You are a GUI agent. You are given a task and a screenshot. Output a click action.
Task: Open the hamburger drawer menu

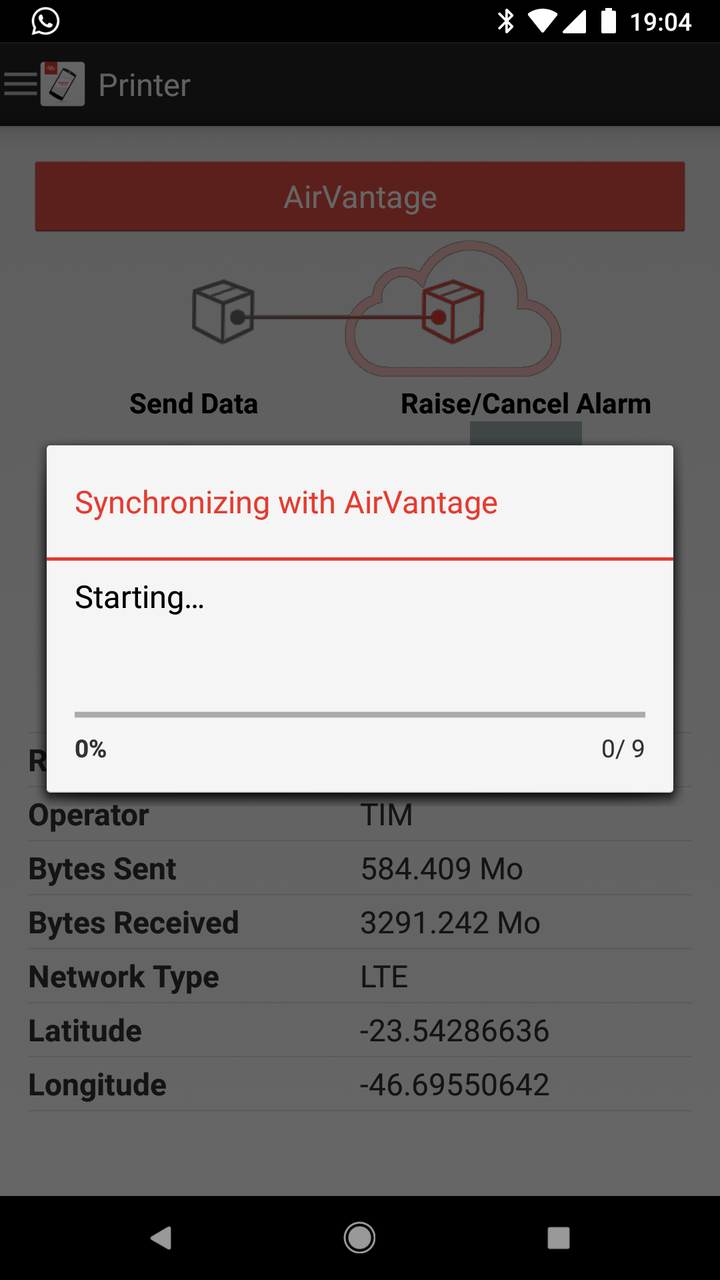[20, 85]
